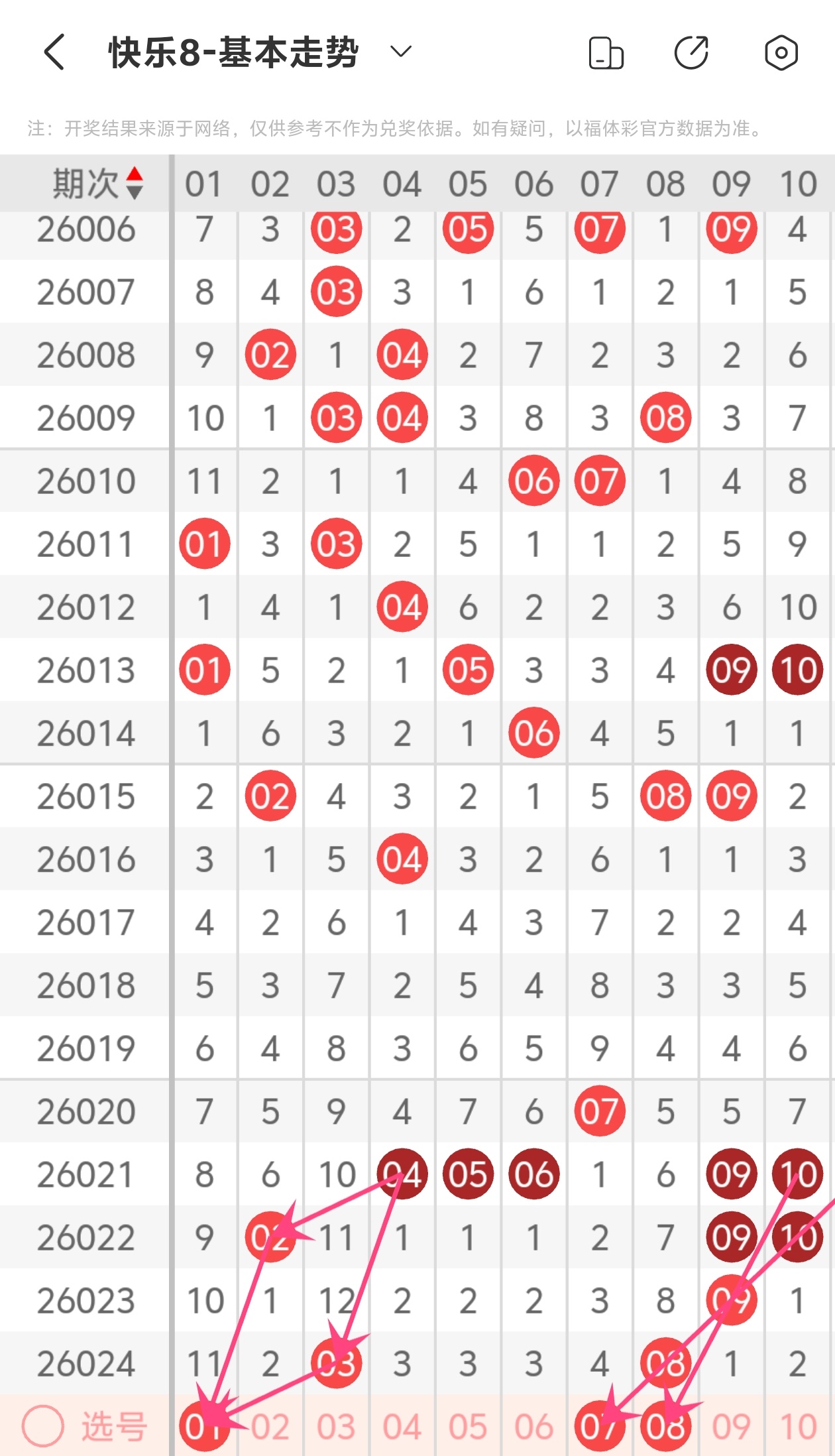Tap the screen orientation icon
The image size is (835, 1456).
coord(606,53)
